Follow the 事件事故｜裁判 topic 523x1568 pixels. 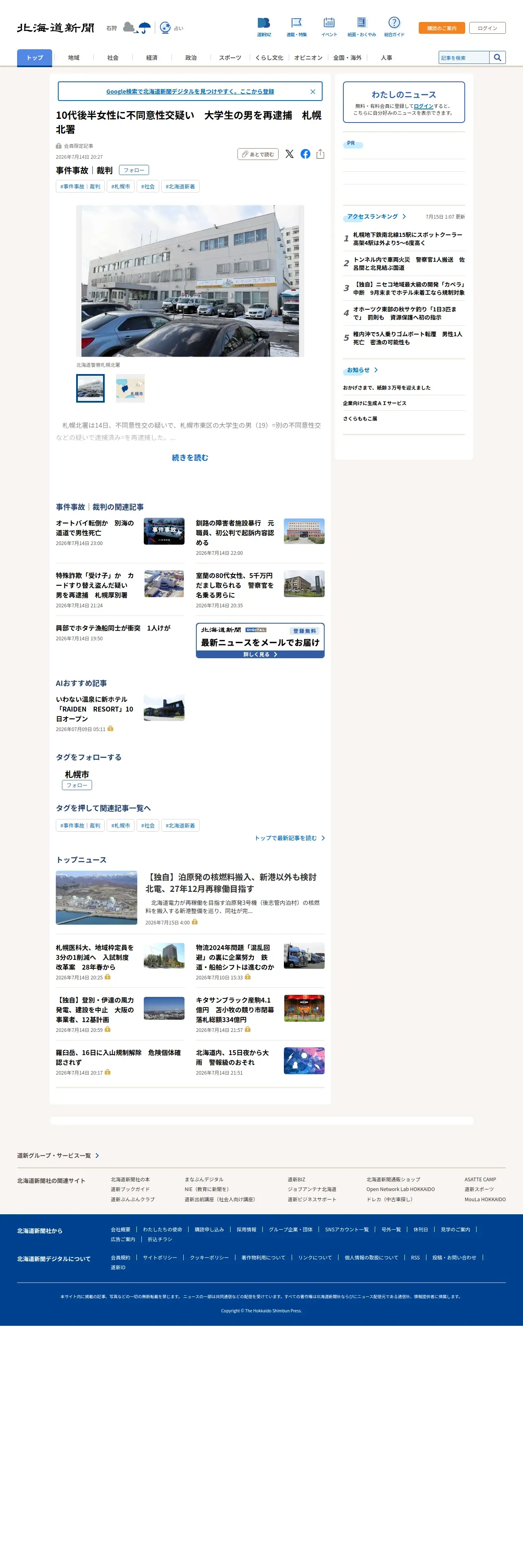pyautogui.click(x=134, y=171)
